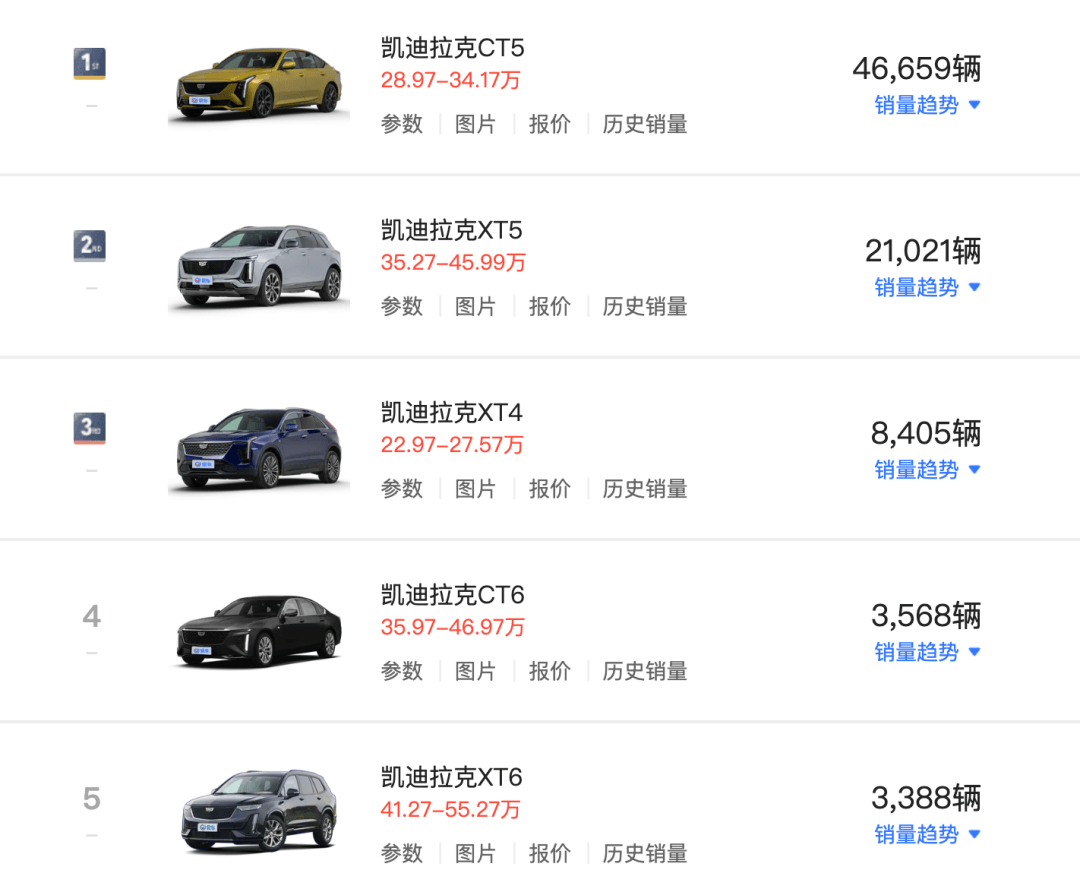Image resolution: width=1080 pixels, height=889 pixels.
Task: View 历史销量 for 凯迪拉克XT6
Action: click(x=645, y=853)
